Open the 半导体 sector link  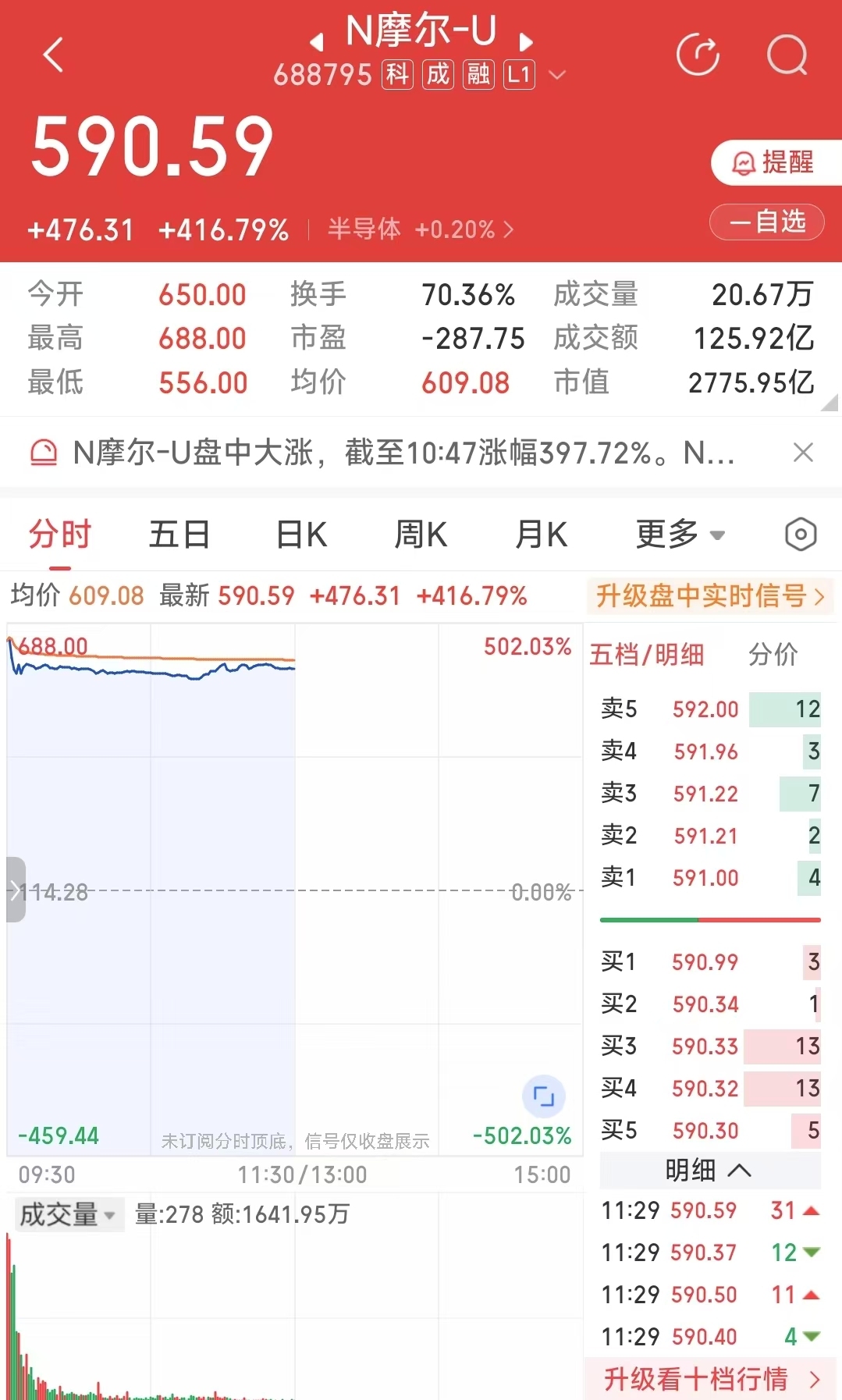pyautogui.click(x=420, y=229)
